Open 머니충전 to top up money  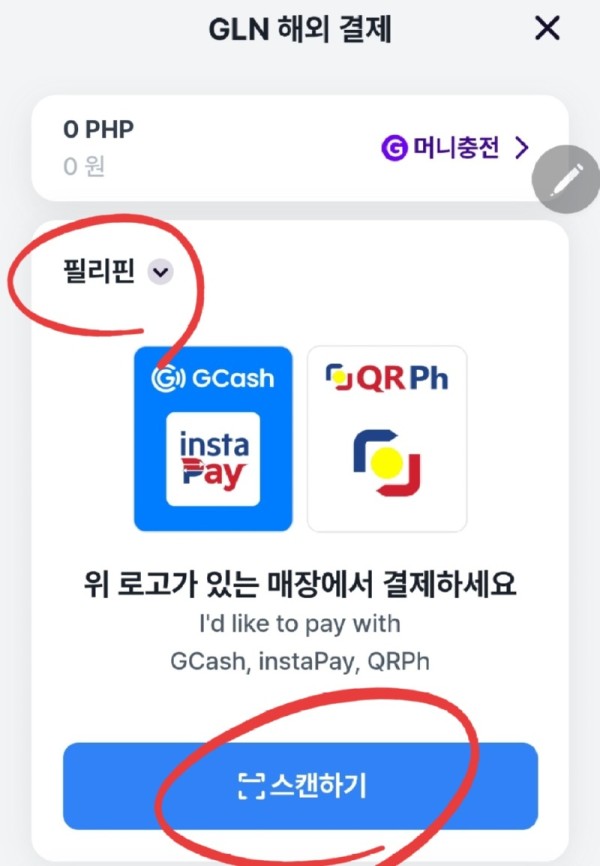point(455,149)
